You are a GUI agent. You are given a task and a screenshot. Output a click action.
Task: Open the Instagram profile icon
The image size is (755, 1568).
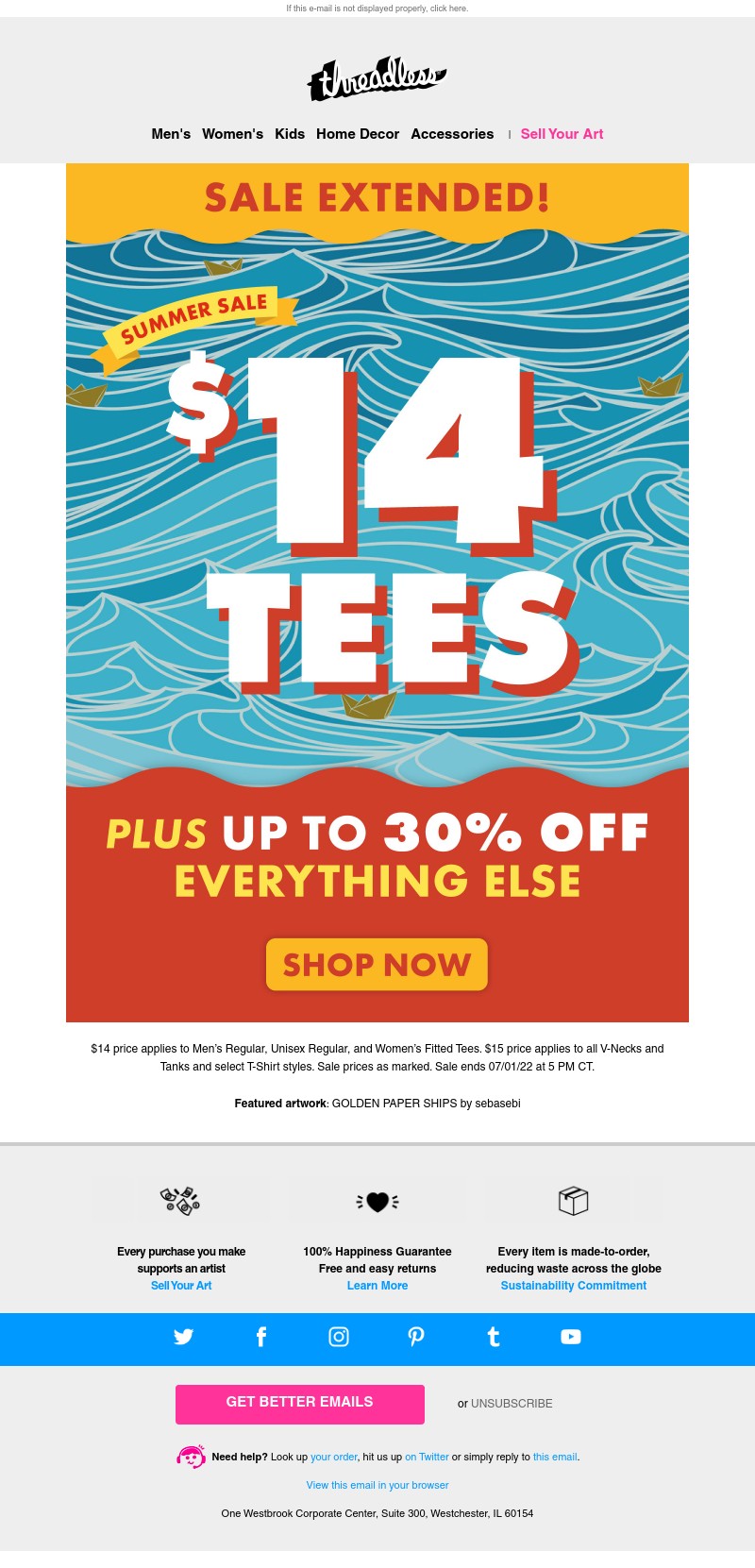[x=339, y=1337]
